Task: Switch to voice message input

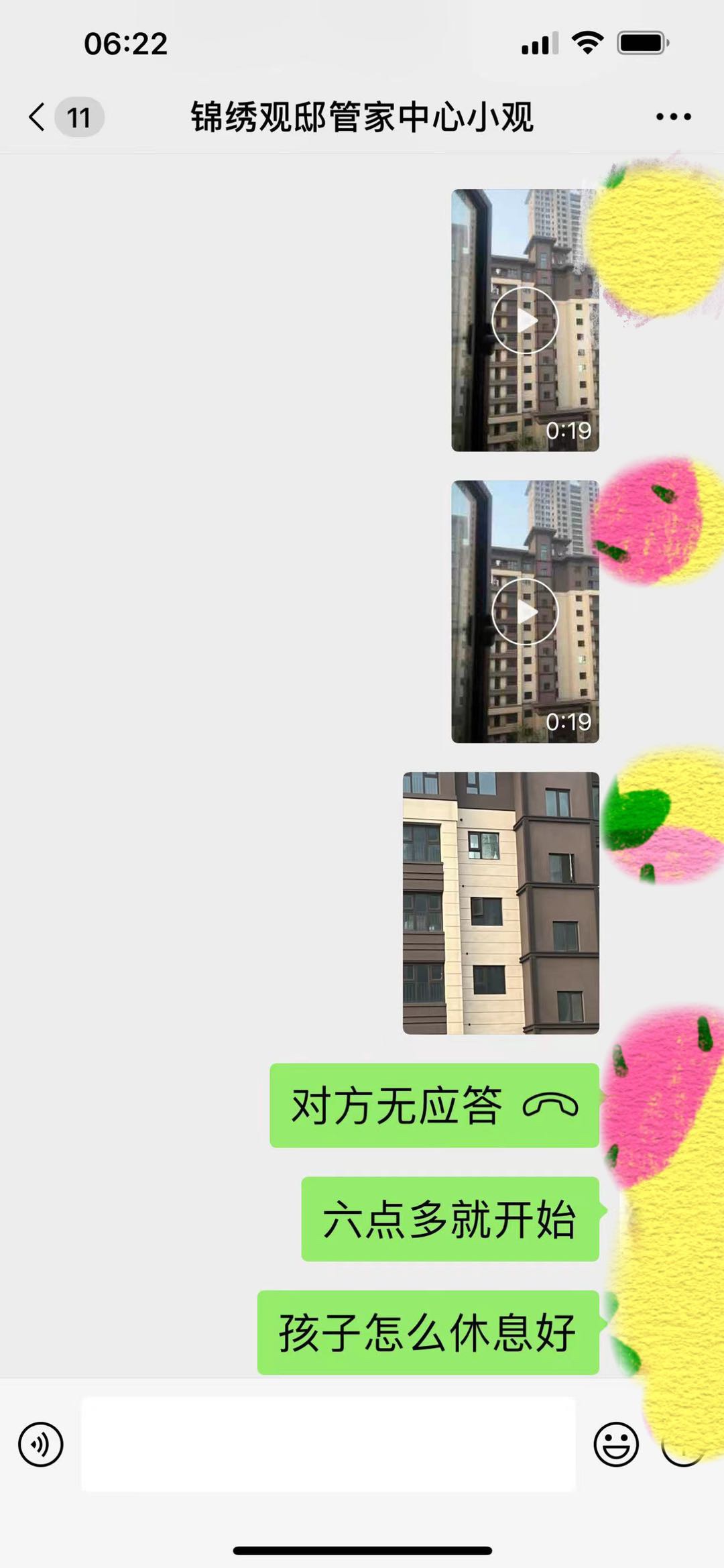Action: click(x=41, y=1444)
